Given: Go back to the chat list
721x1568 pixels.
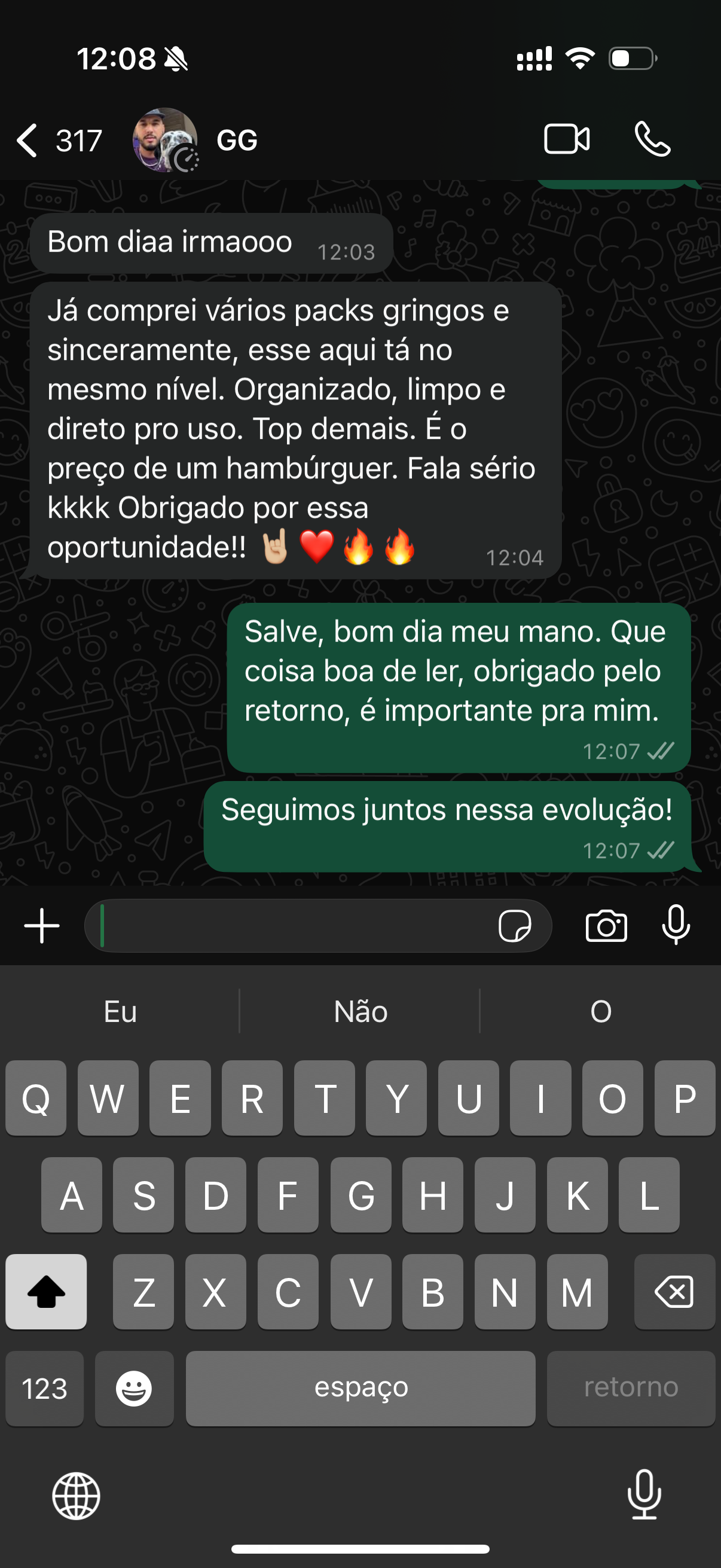Looking at the screenshot, I should point(29,141).
